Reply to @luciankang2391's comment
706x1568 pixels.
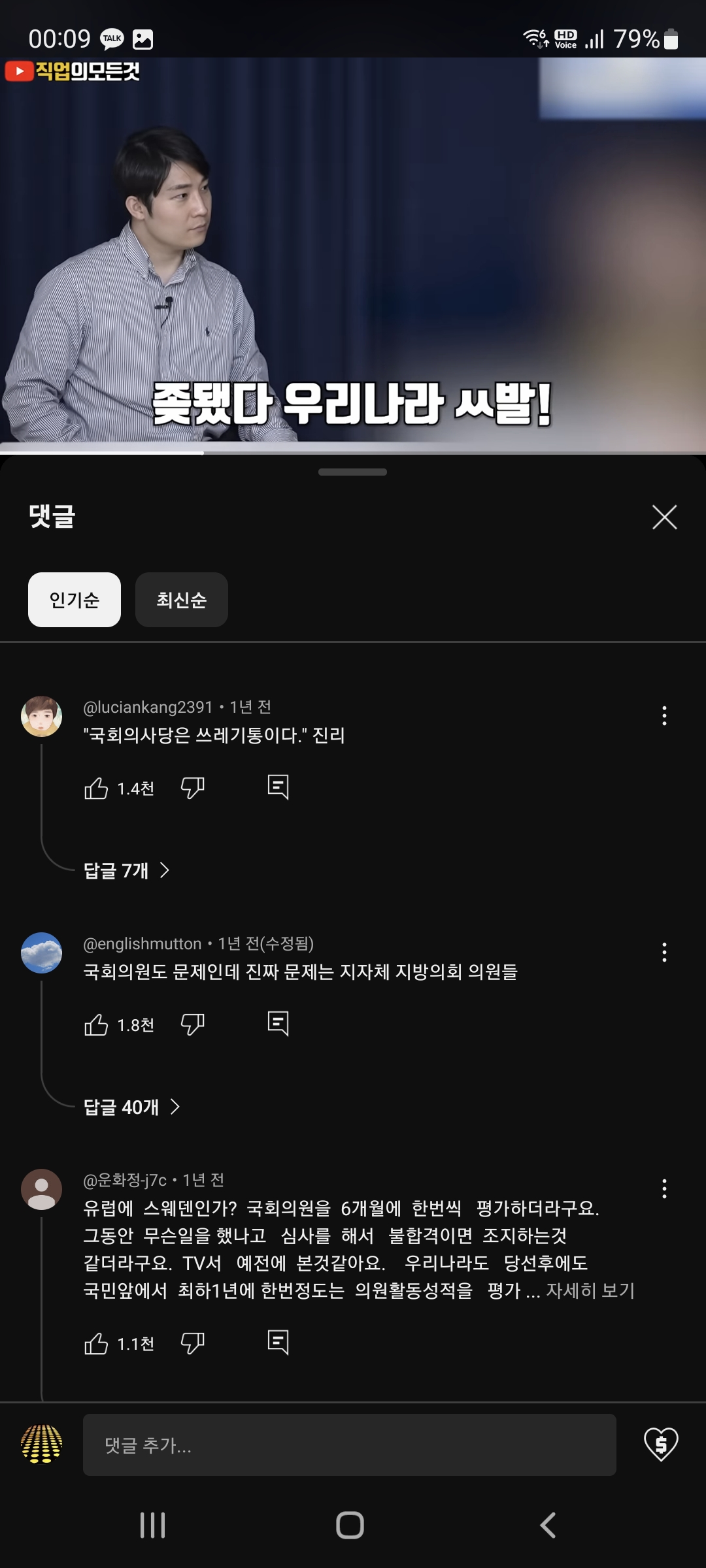point(278,787)
